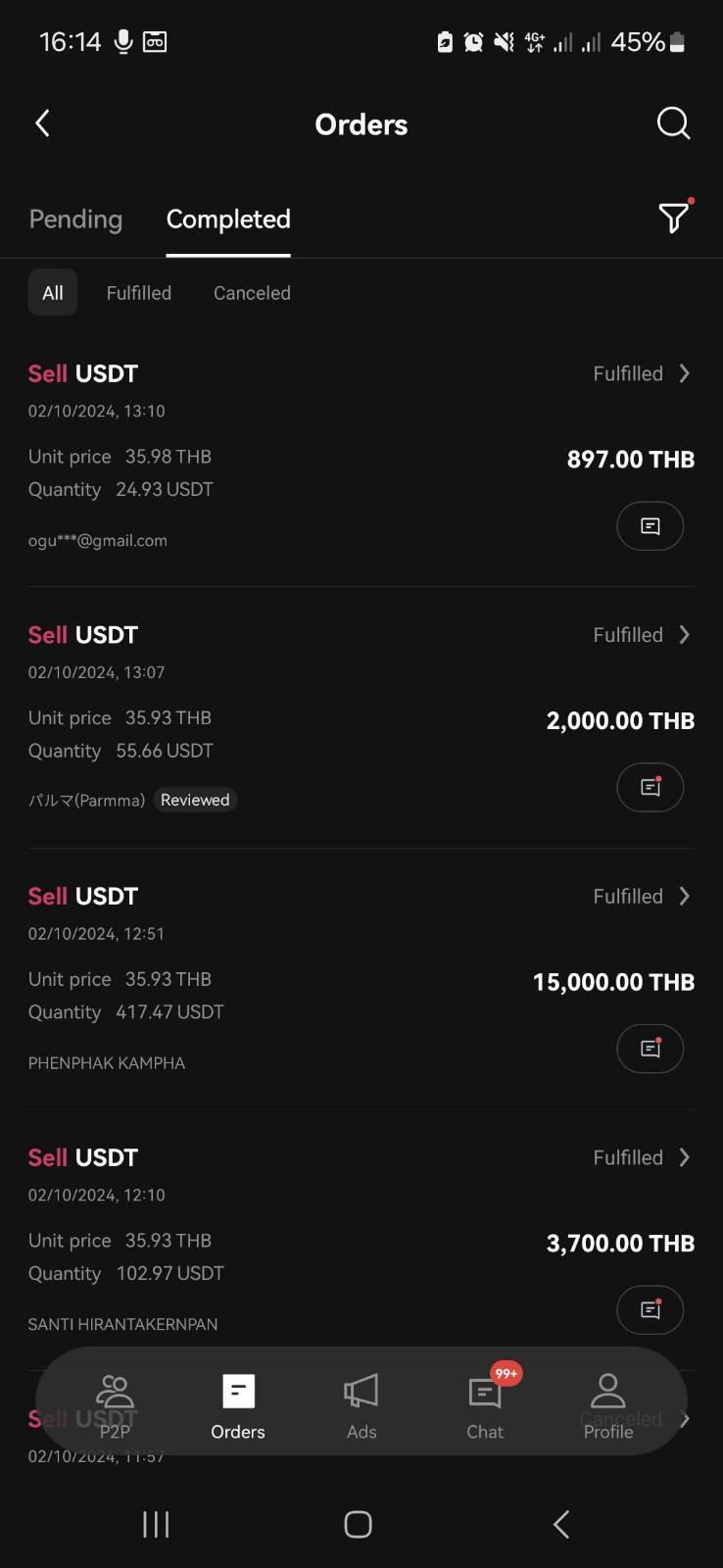Image resolution: width=723 pixels, height=1568 pixels.
Task: Open the order filter options
Action: (673, 218)
